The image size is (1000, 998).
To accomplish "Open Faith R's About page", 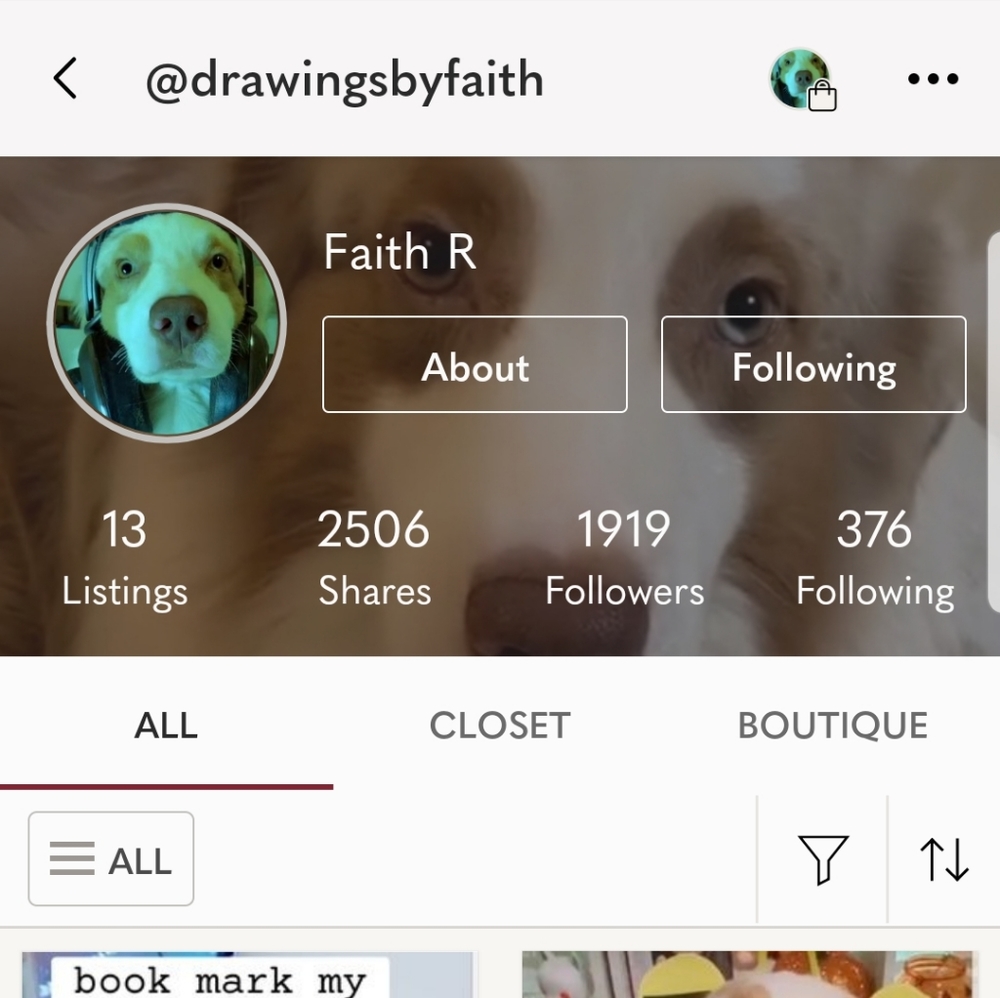I will [475, 365].
